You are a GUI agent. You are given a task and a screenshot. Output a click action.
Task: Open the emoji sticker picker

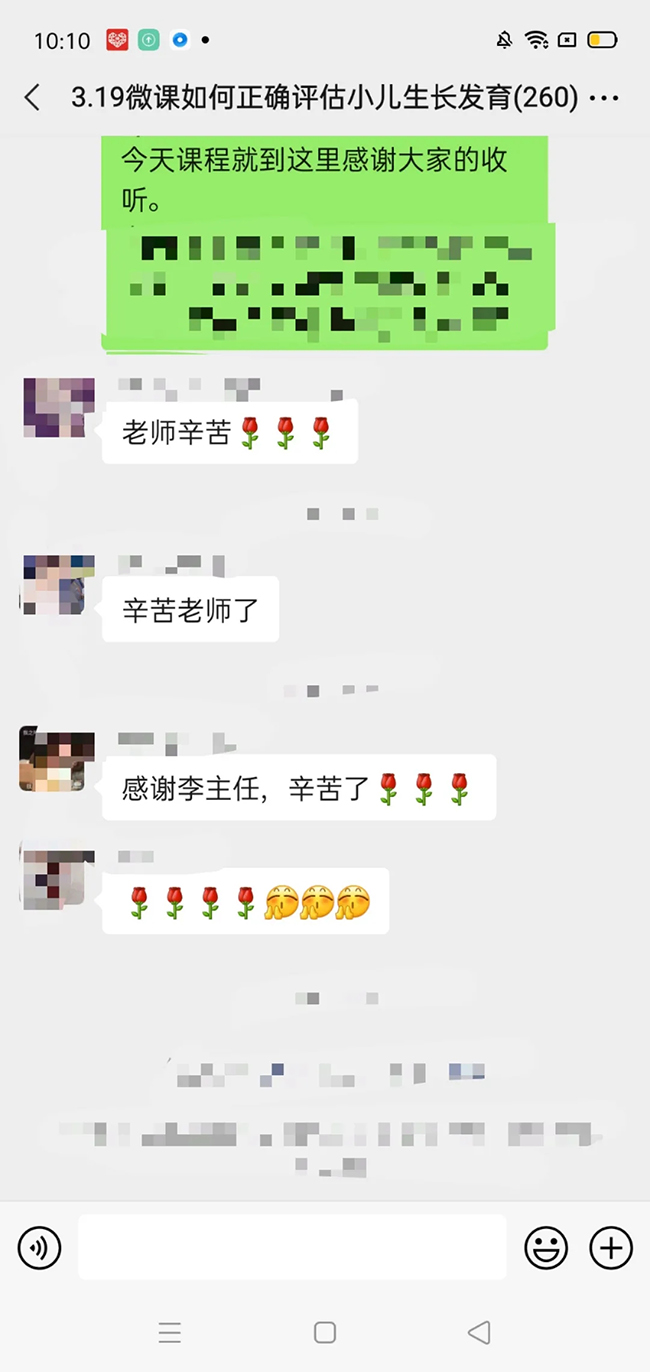point(546,1248)
